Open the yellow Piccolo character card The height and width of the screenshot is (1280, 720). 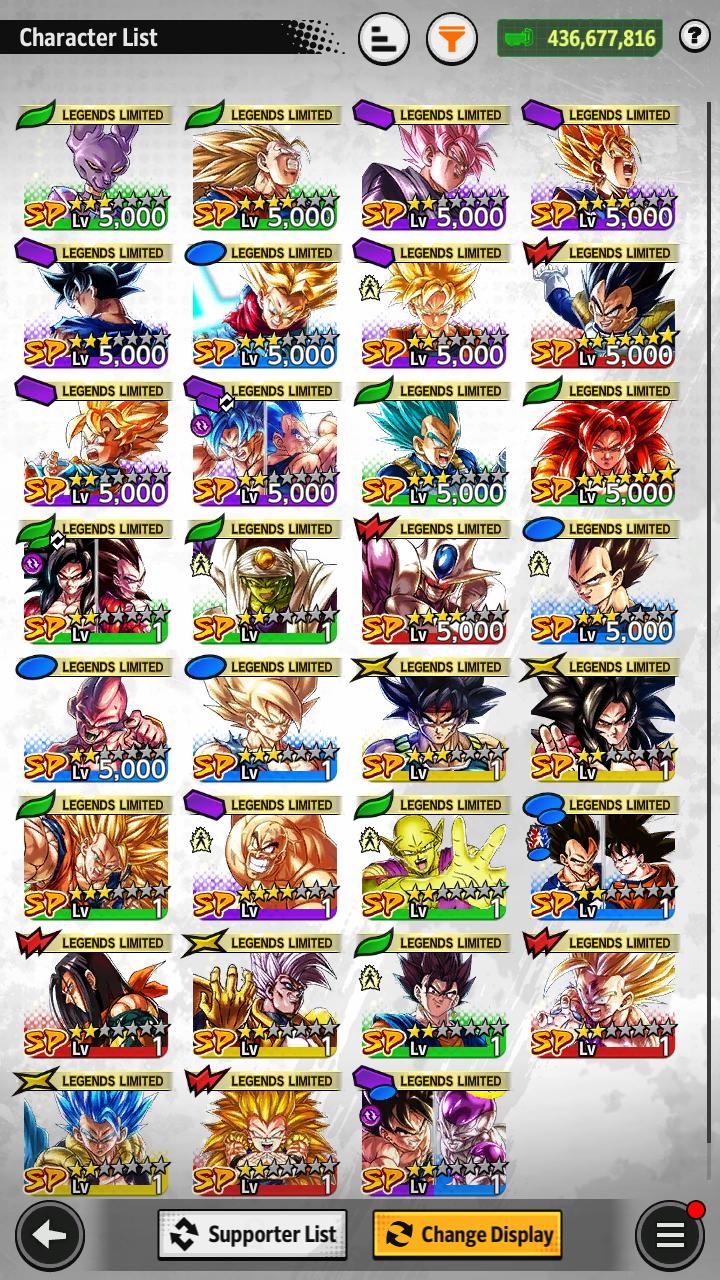click(431, 857)
